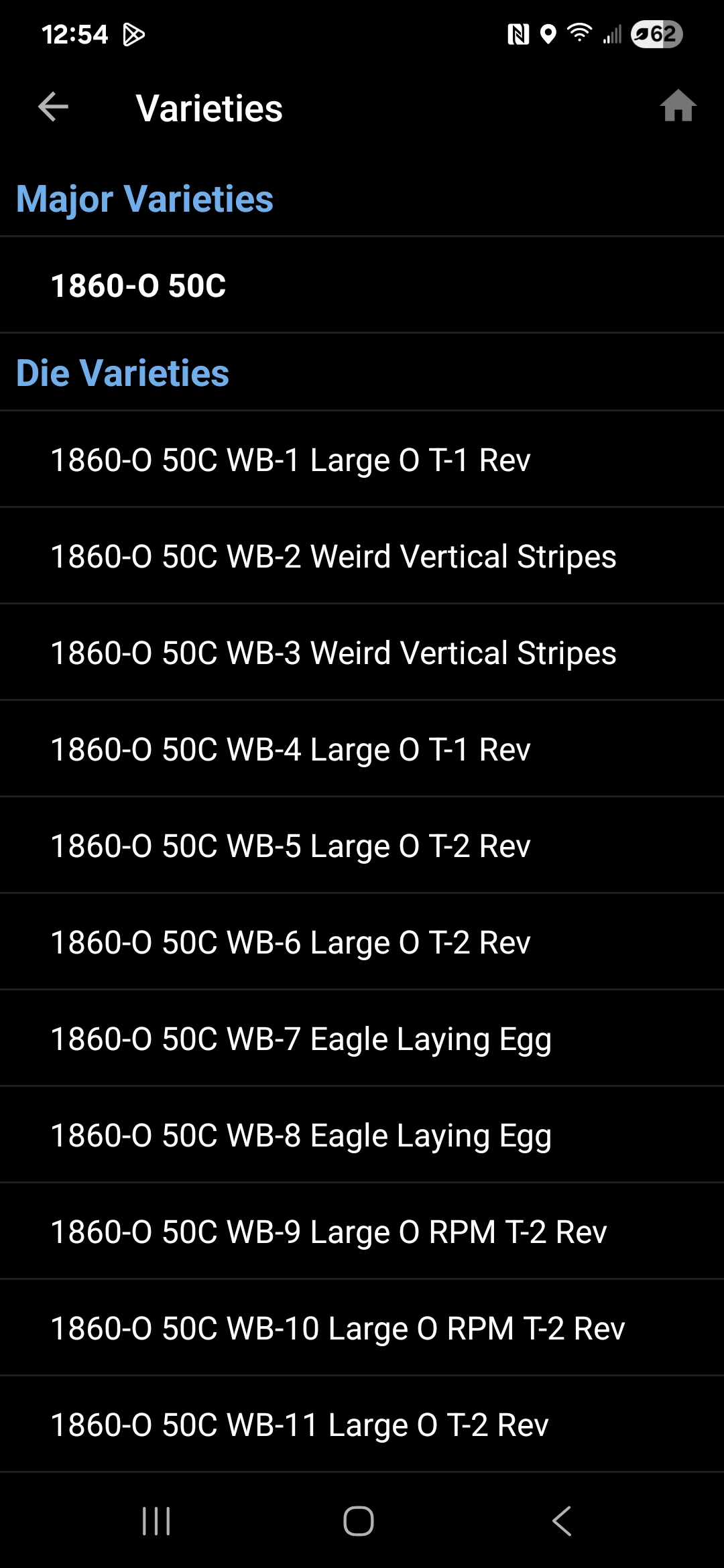View WB-6 Large O T-2 Rev
The height and width of the screenshot is (1568, 724).
[362, 942]
